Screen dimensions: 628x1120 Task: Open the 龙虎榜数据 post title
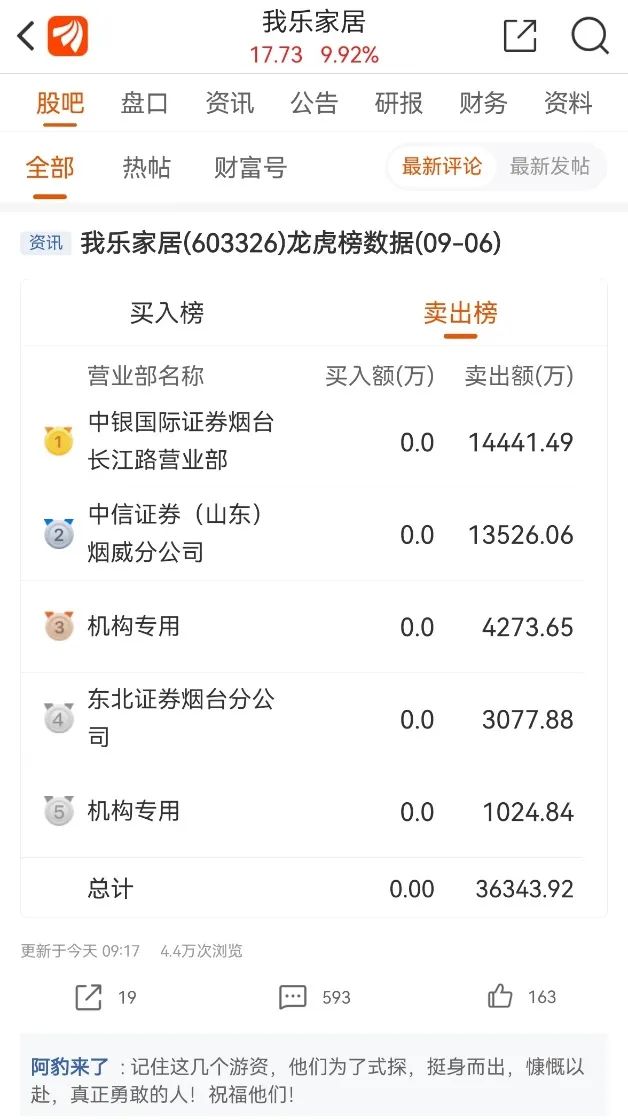pyautogui.click(x=290, y=243)
